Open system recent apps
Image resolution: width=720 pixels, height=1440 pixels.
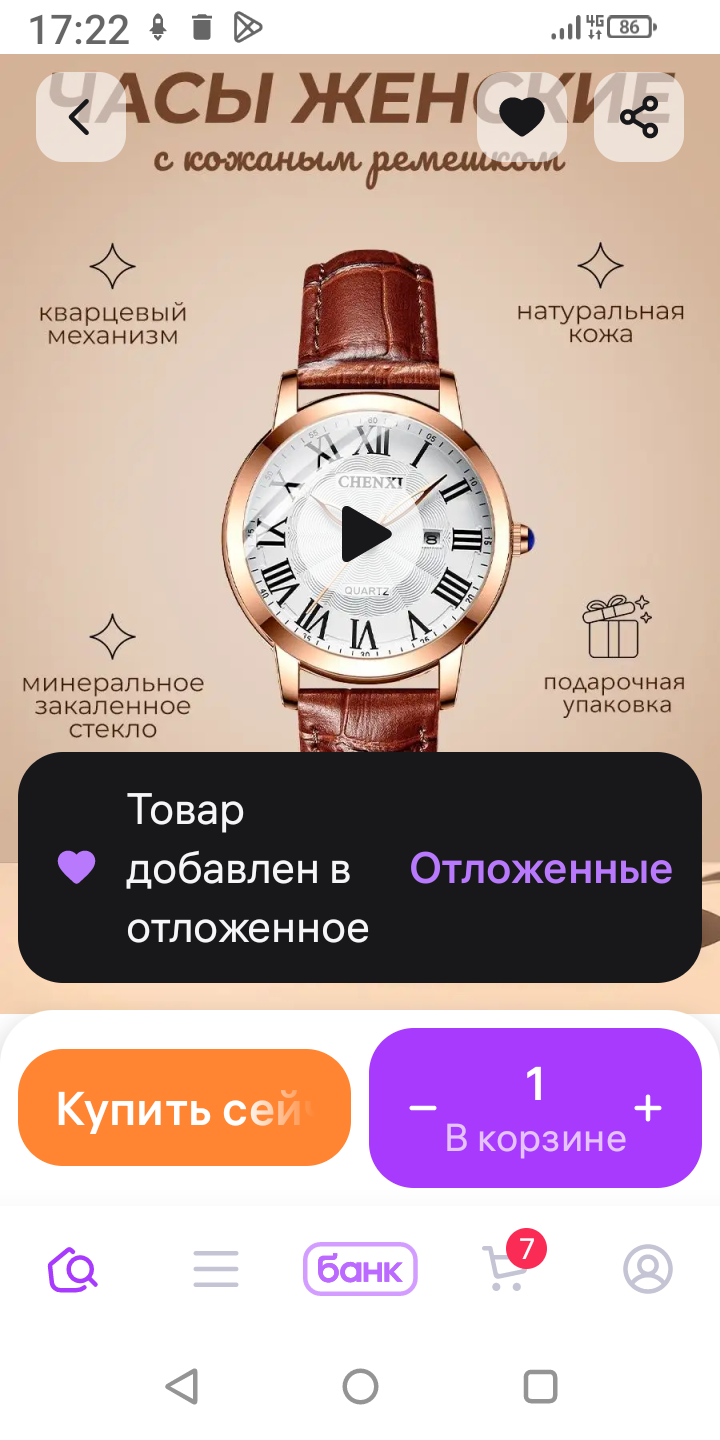click(x=540, y=1387)
